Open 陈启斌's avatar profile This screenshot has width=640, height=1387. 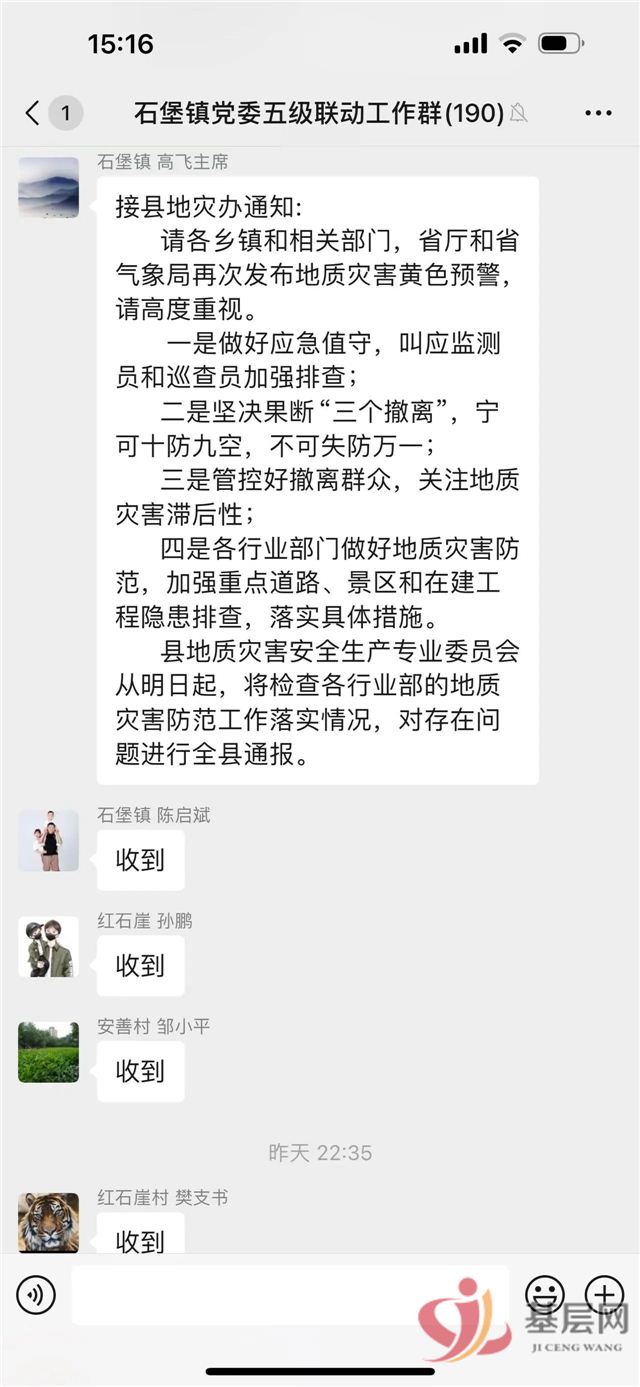pos(48,840)
